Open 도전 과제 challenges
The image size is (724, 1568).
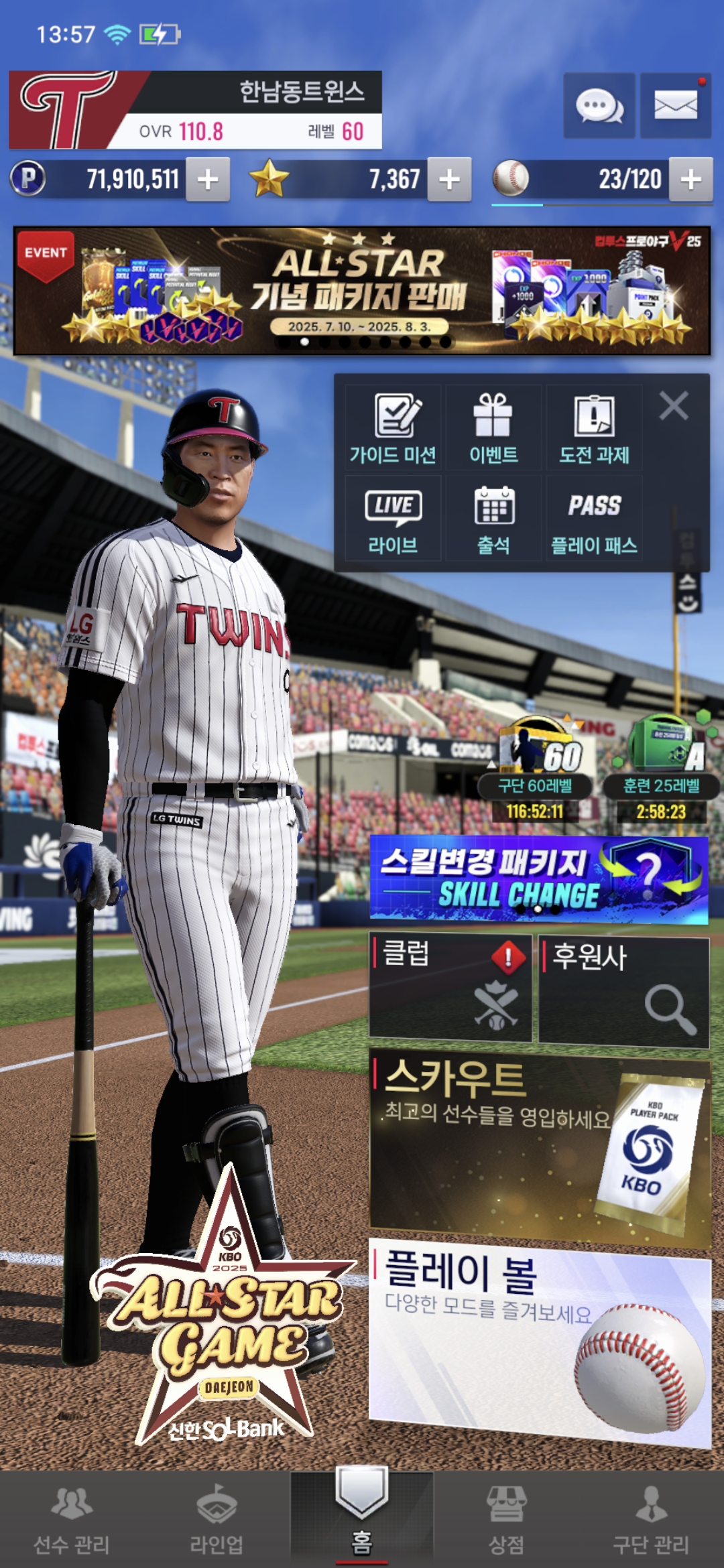594,428
